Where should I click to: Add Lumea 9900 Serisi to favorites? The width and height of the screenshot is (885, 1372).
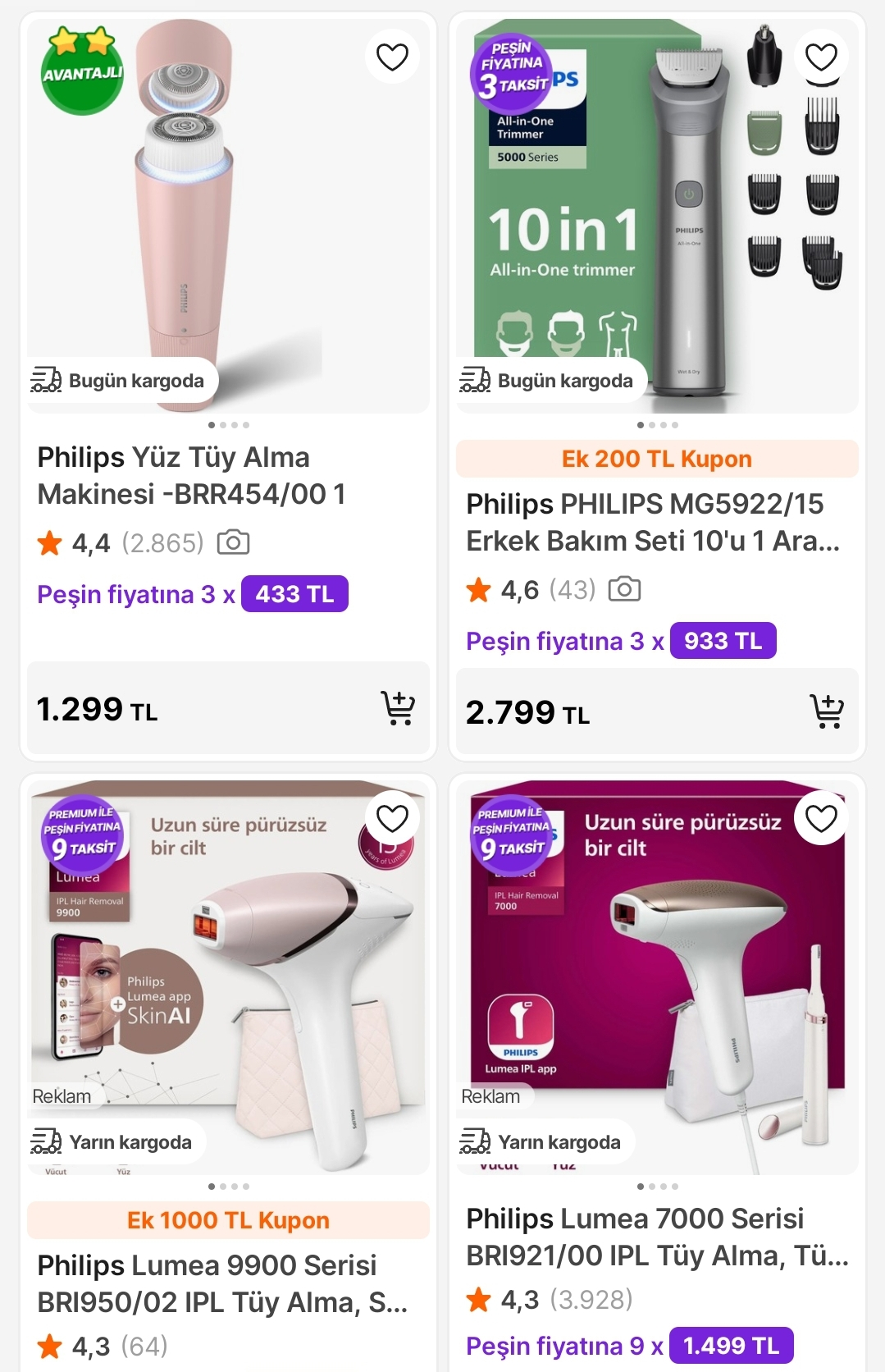(x=392, y=818)
